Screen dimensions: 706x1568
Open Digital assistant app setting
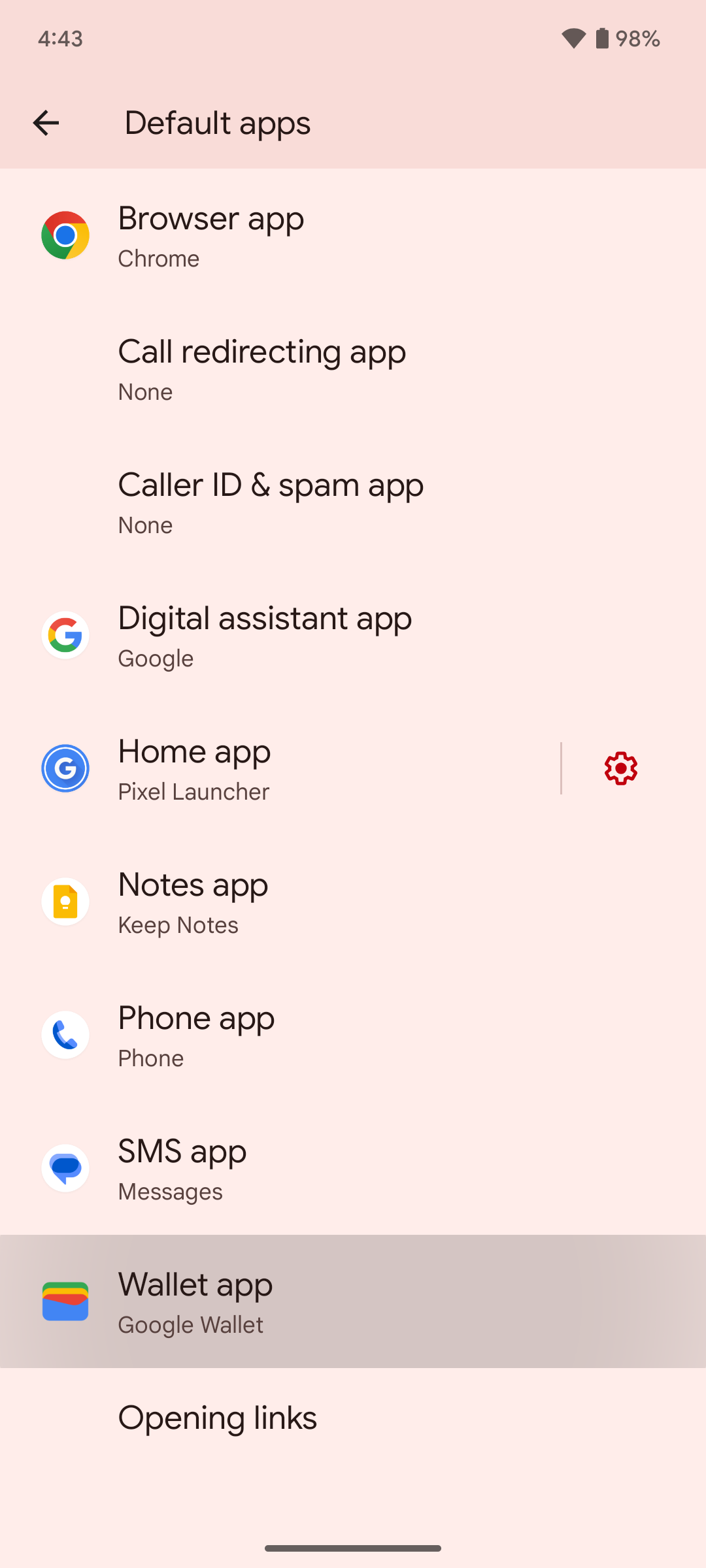[353, 636]
